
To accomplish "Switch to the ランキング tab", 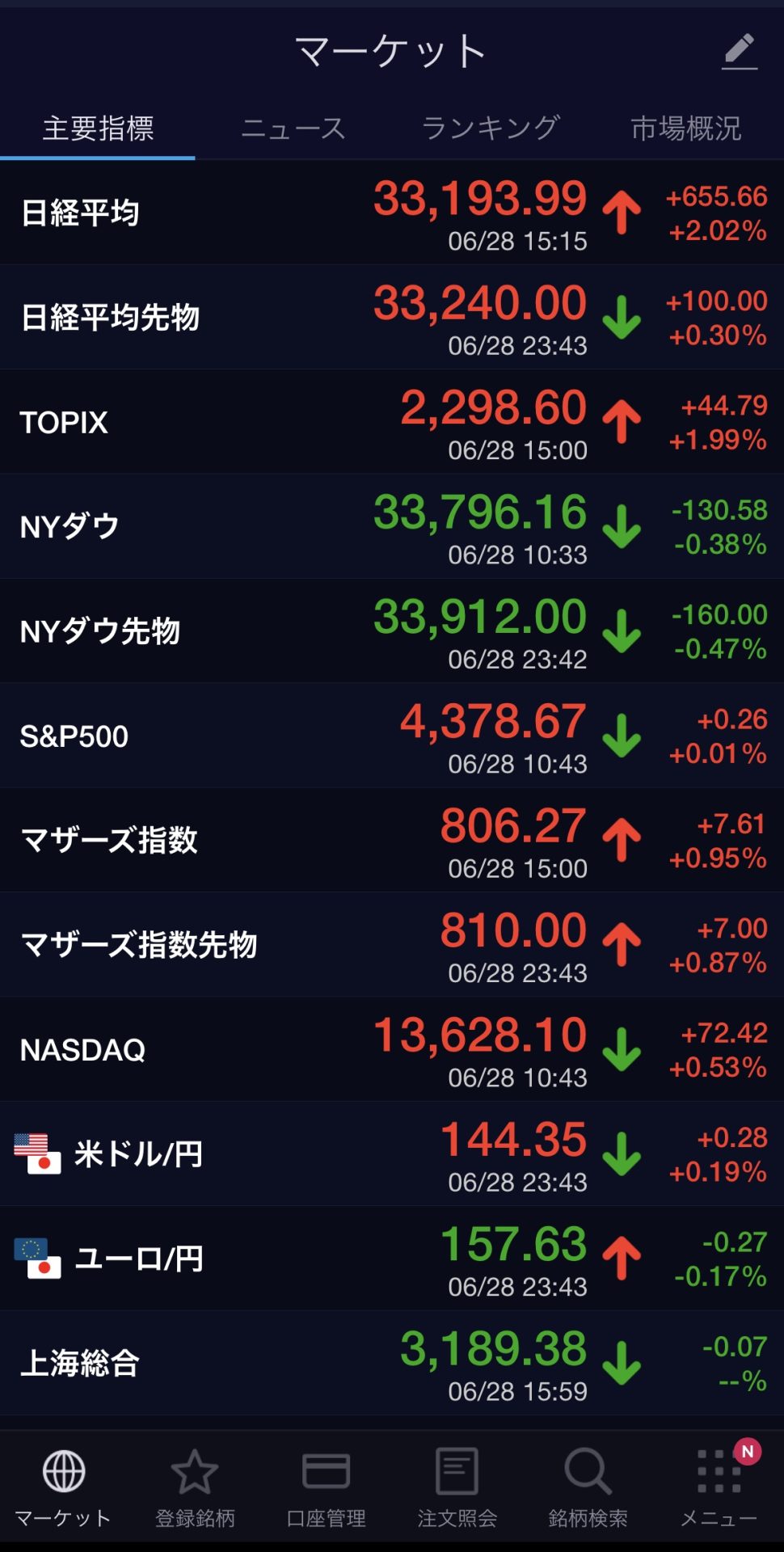I will 491,129.
